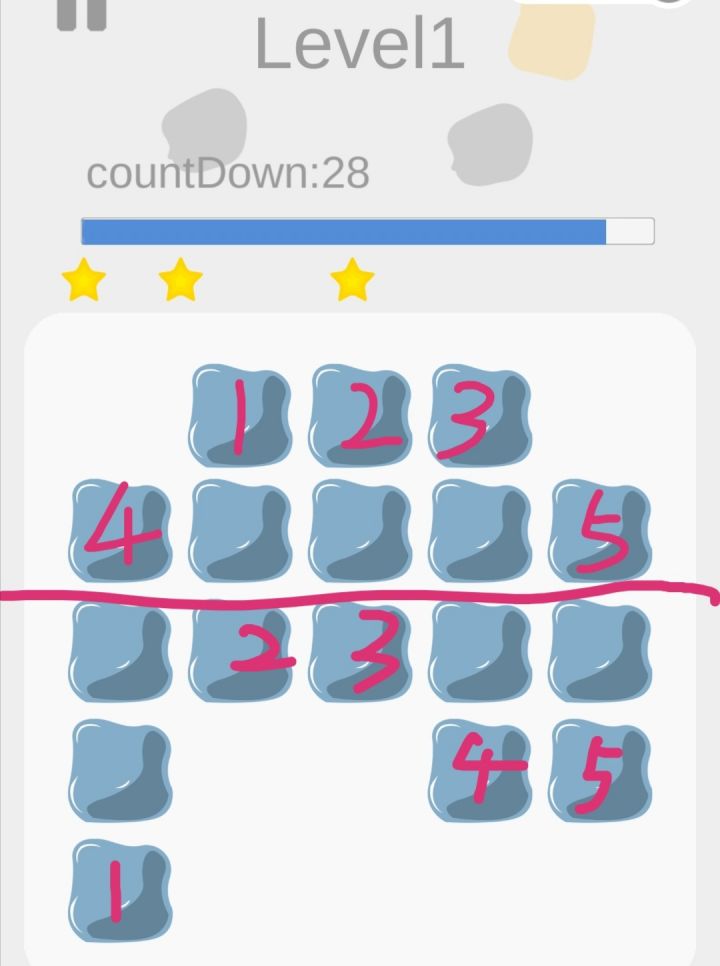Tap the Level1 title text
This screenshot has width=720, height=966.
358,45
